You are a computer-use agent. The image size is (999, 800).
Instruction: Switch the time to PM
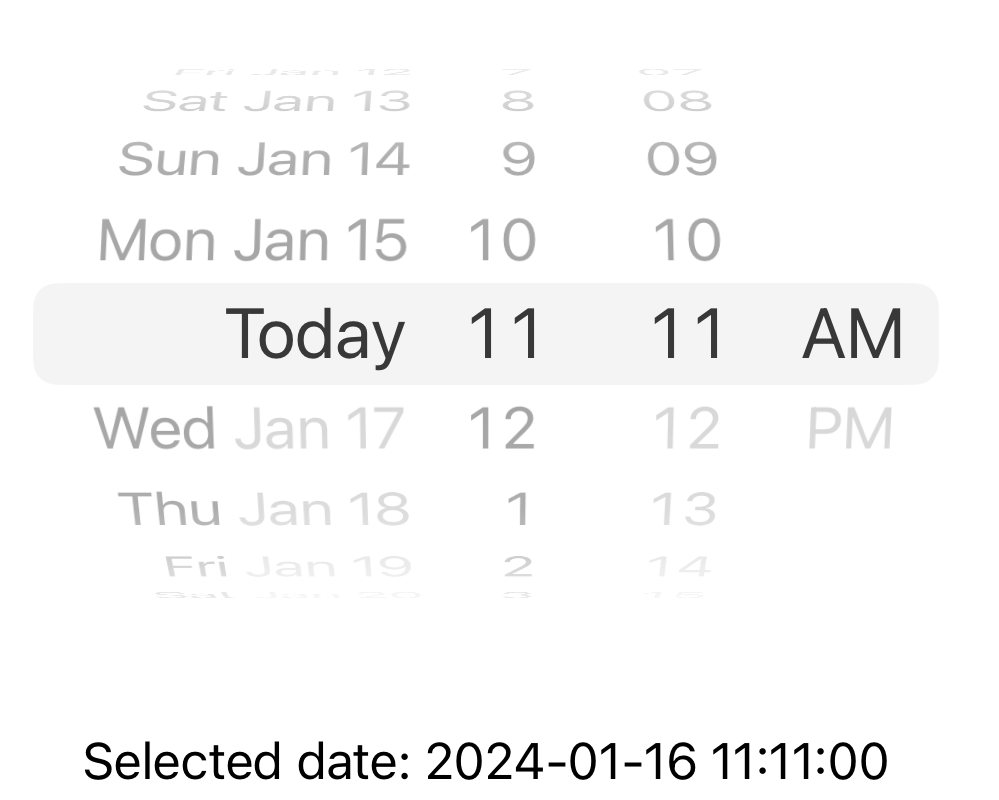click(x=850, y=429)
